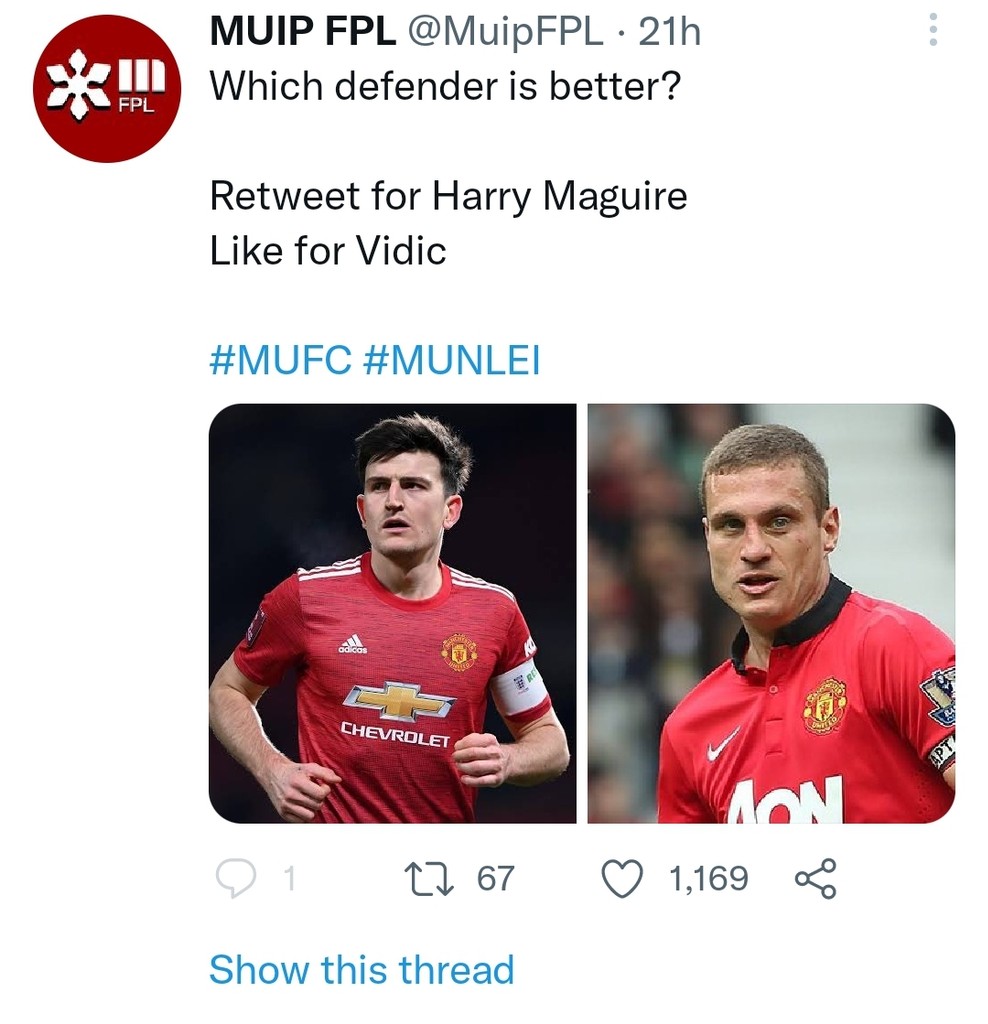The height and width of the screenshot is (1024, 988).
Task: View the right player photo
Action: [771, 613]
